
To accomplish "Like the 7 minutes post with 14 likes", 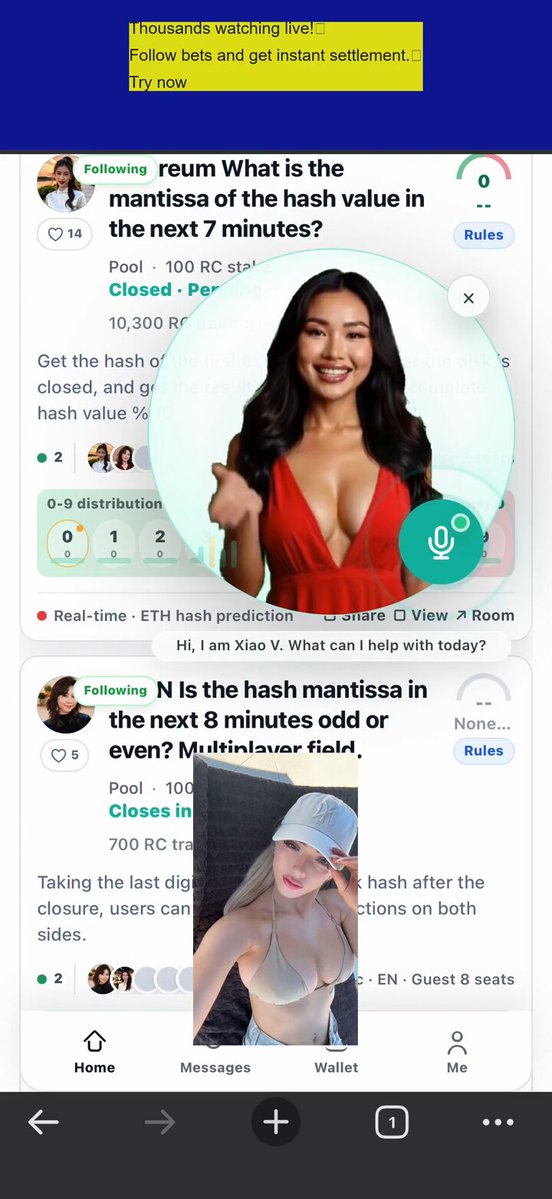I will click(65, 234).
